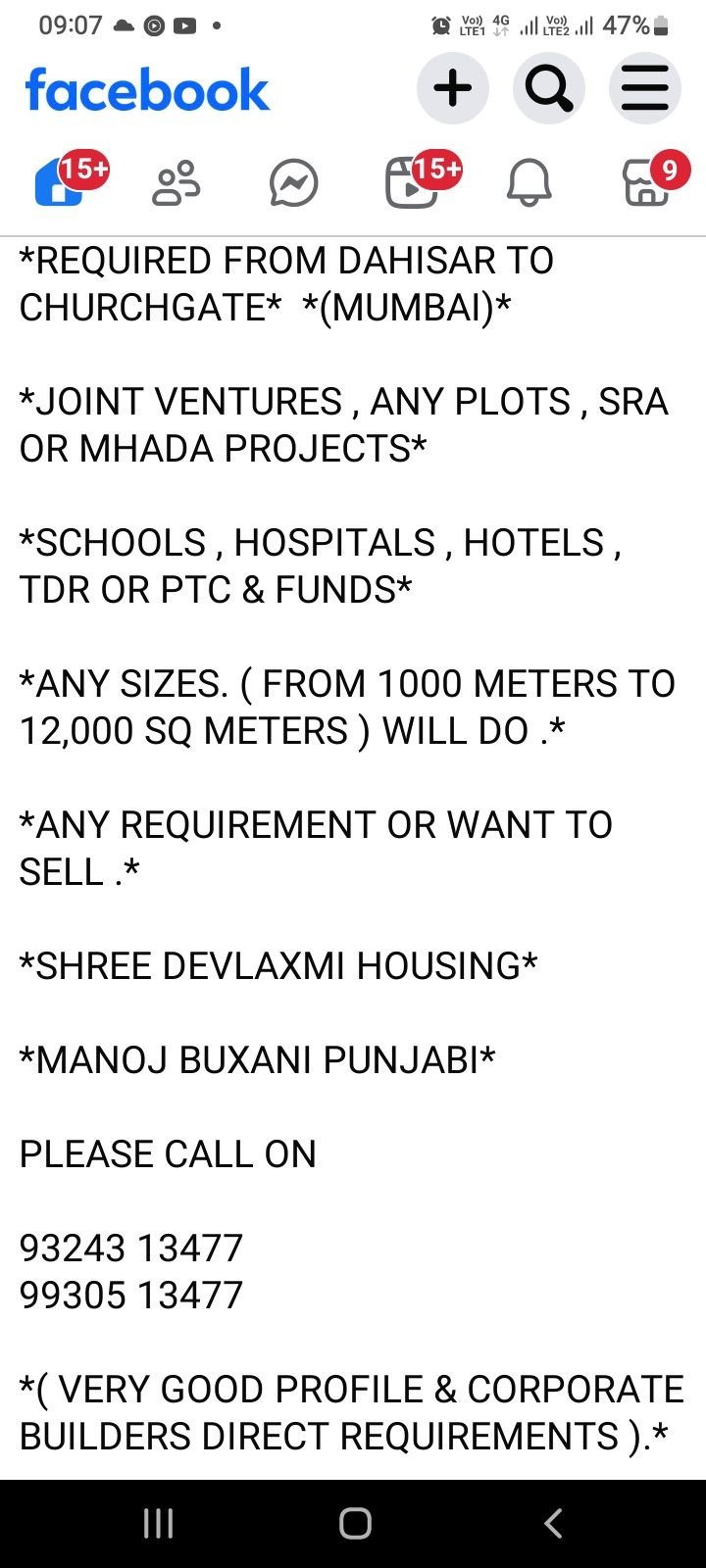
Task: Open the hamburger menu
Action: 645,88
